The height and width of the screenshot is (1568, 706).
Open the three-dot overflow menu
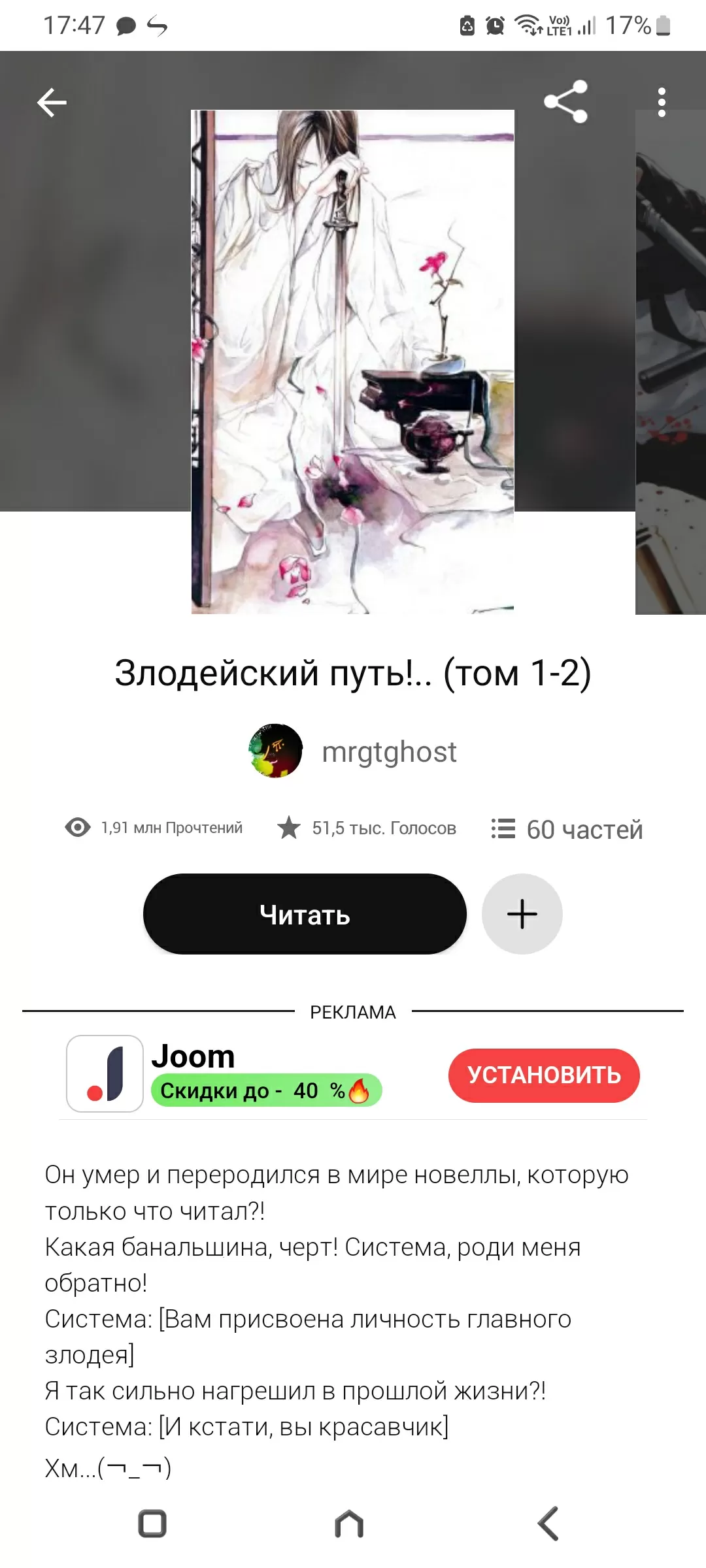[x=662, y=103]
